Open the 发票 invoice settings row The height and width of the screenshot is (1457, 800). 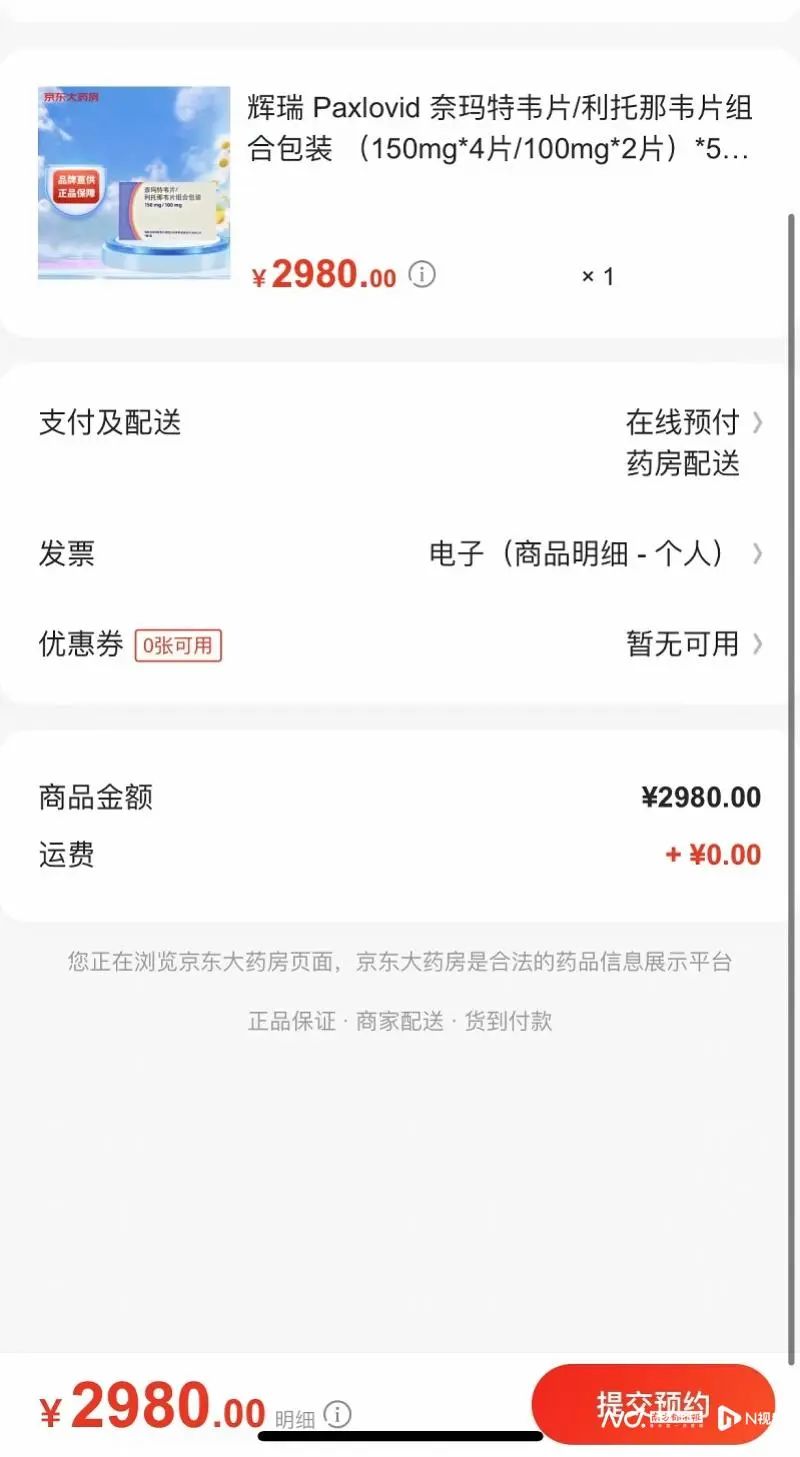(x=400, y=553)
